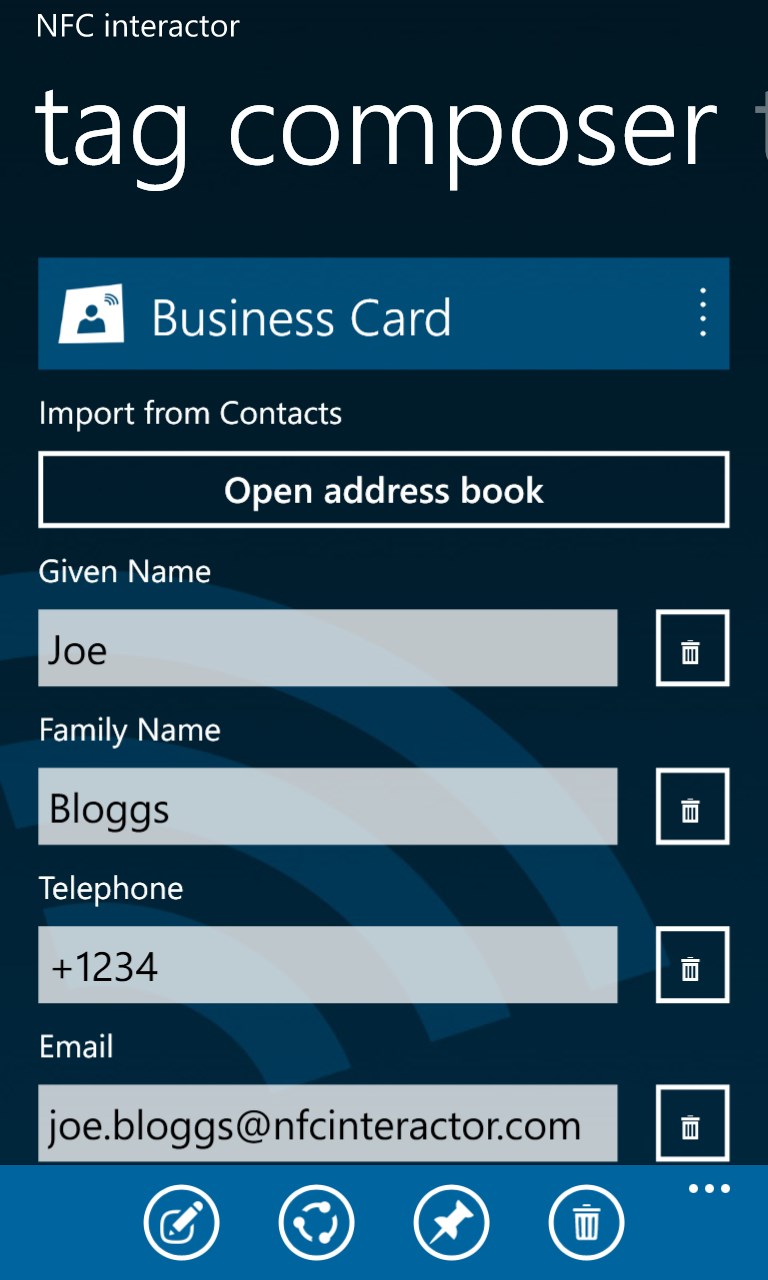Tap the trash can in the app bar

tap(586, 1222)
